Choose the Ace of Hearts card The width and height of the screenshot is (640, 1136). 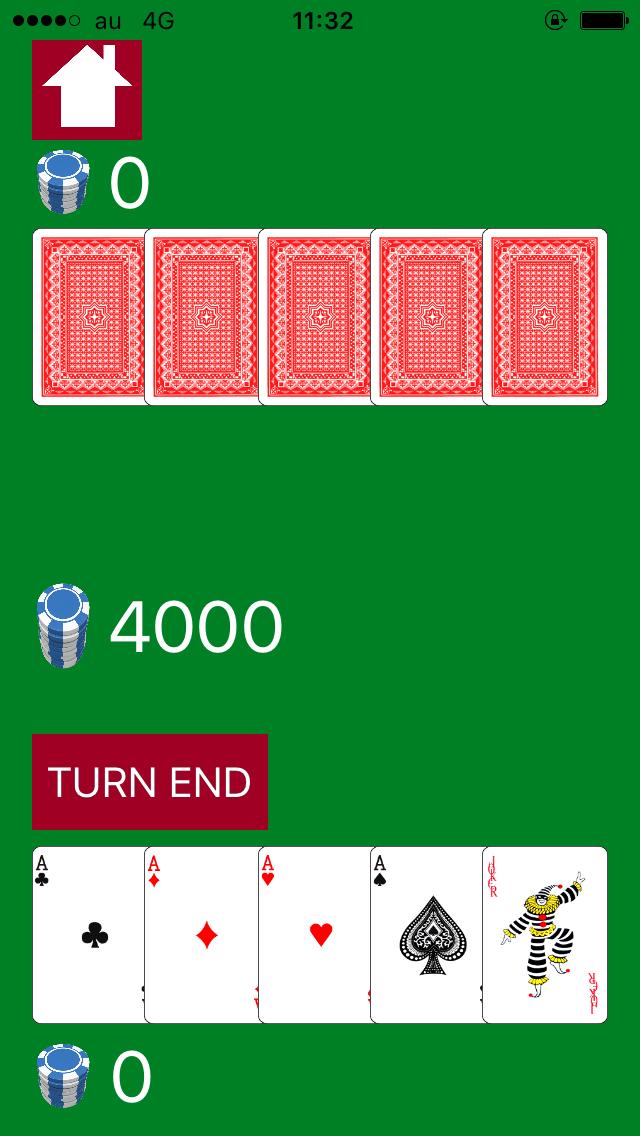point(315,935)
